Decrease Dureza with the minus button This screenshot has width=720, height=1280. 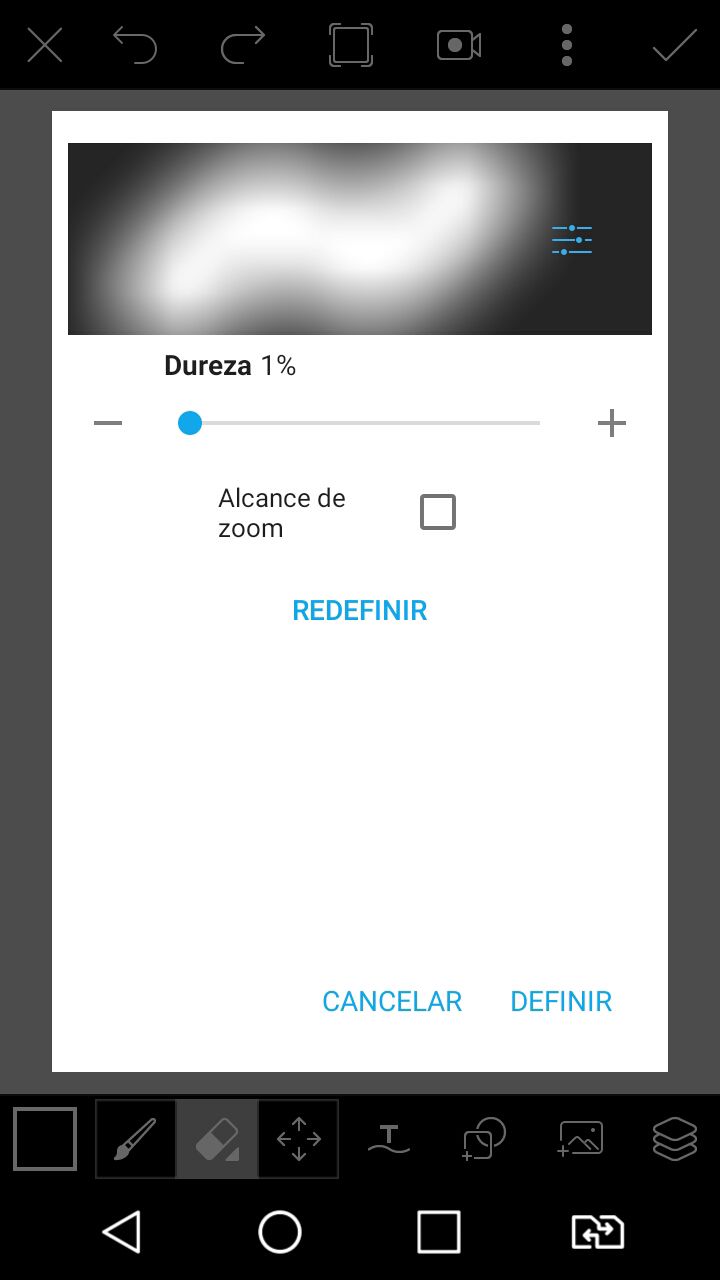(108, 424)
